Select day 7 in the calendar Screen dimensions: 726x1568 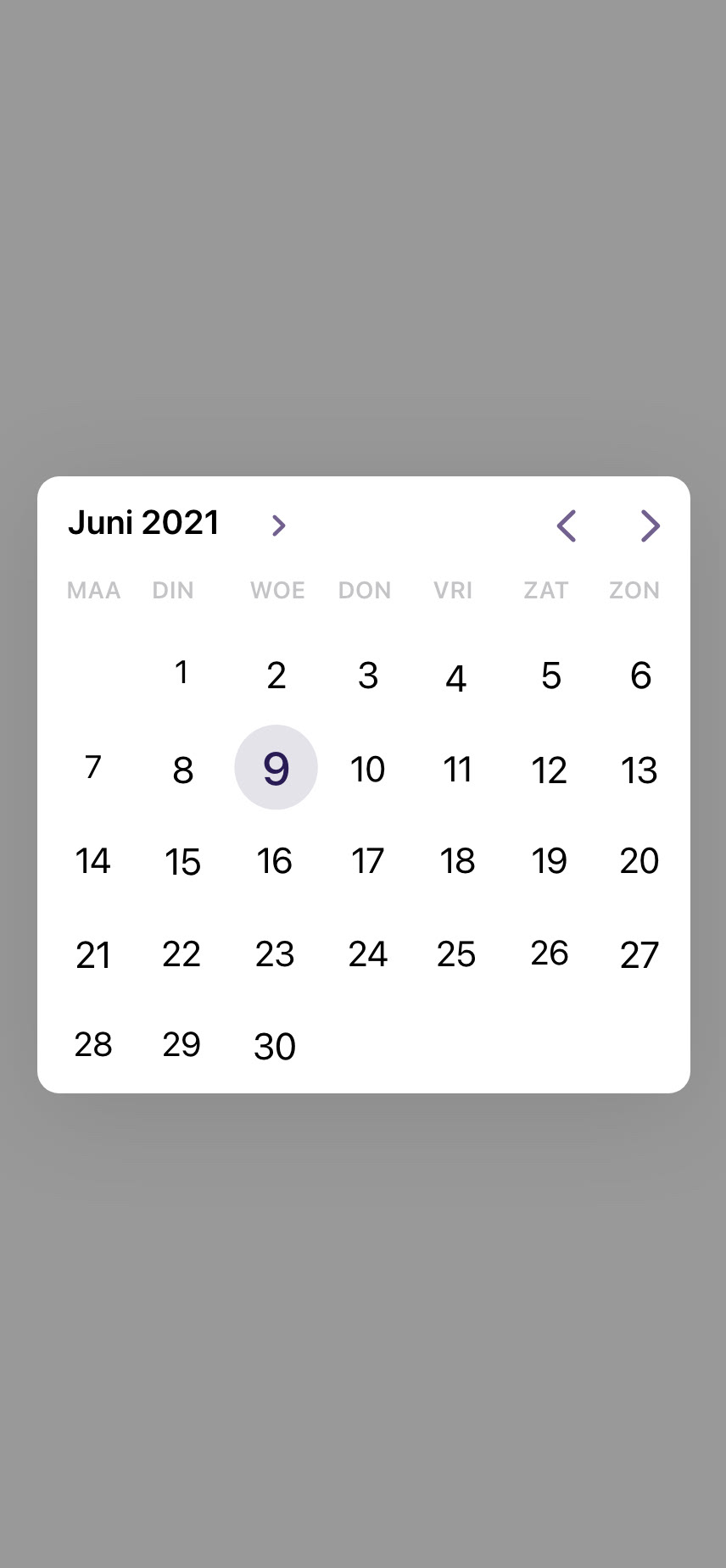[x=93, y=768]
